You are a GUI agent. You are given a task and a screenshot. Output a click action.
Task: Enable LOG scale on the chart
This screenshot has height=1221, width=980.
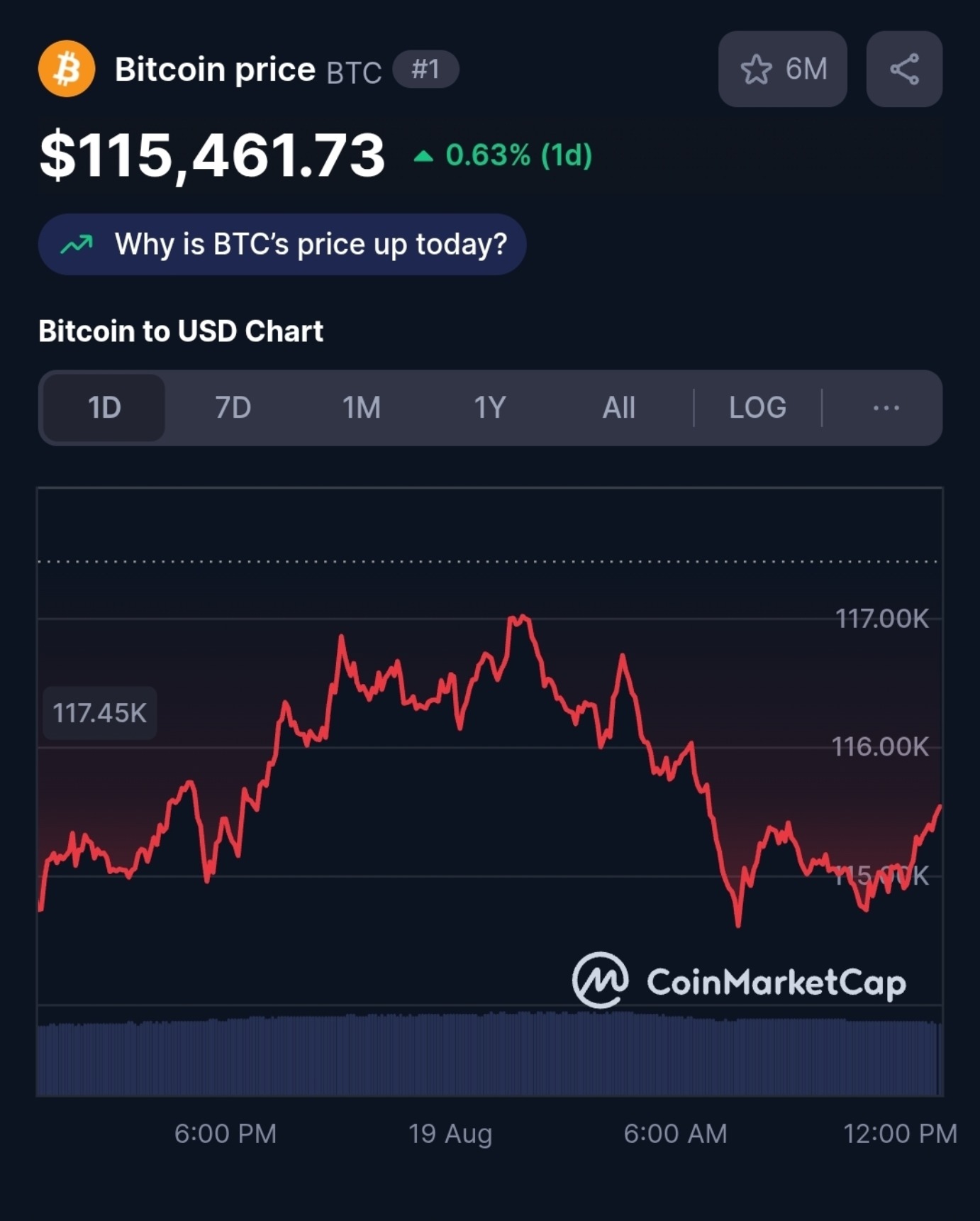click(756, 407)
